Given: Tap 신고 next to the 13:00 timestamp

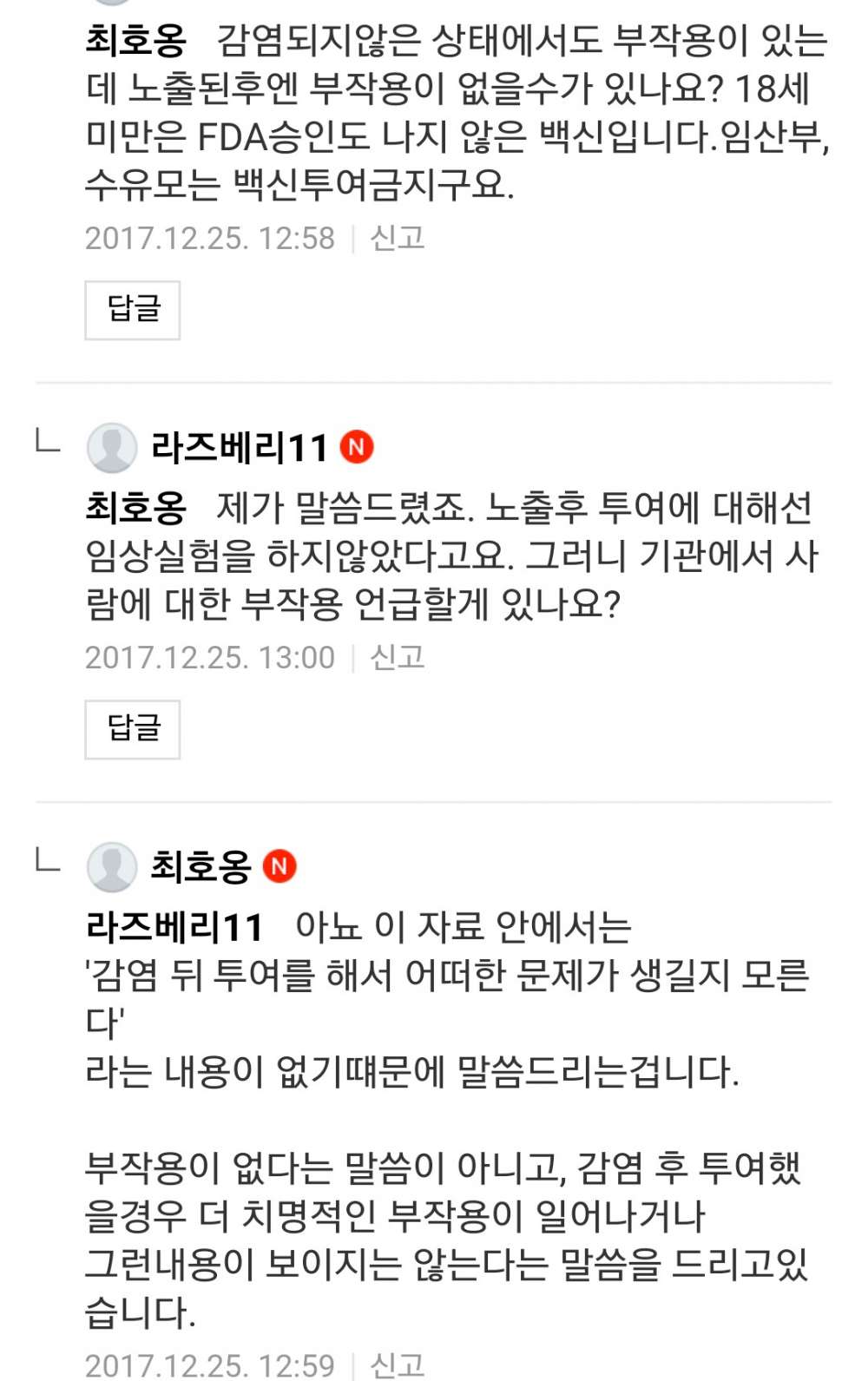Looking at the screenshot, I should [x=398, y=657].
